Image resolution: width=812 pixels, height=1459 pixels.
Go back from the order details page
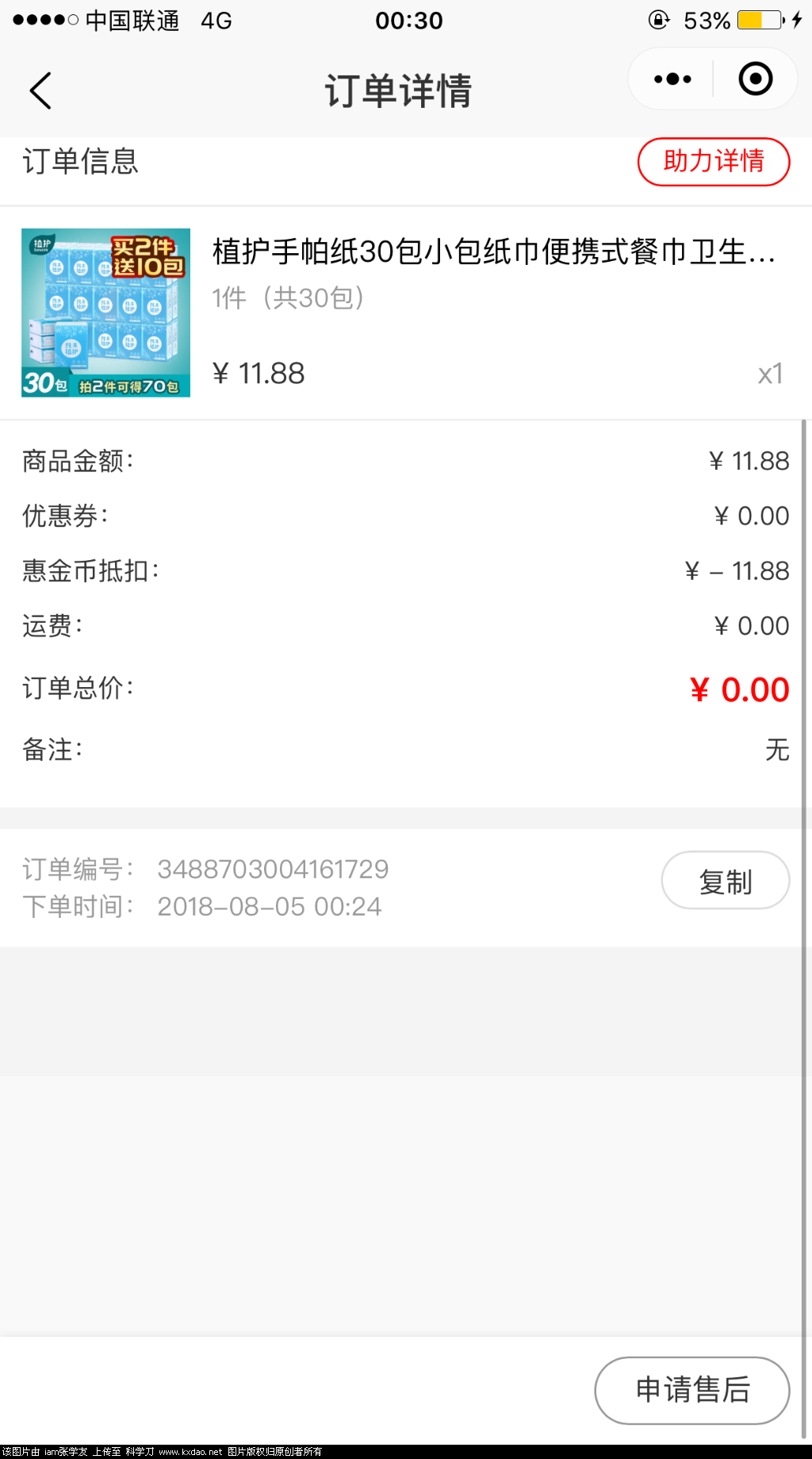point(40,90)
